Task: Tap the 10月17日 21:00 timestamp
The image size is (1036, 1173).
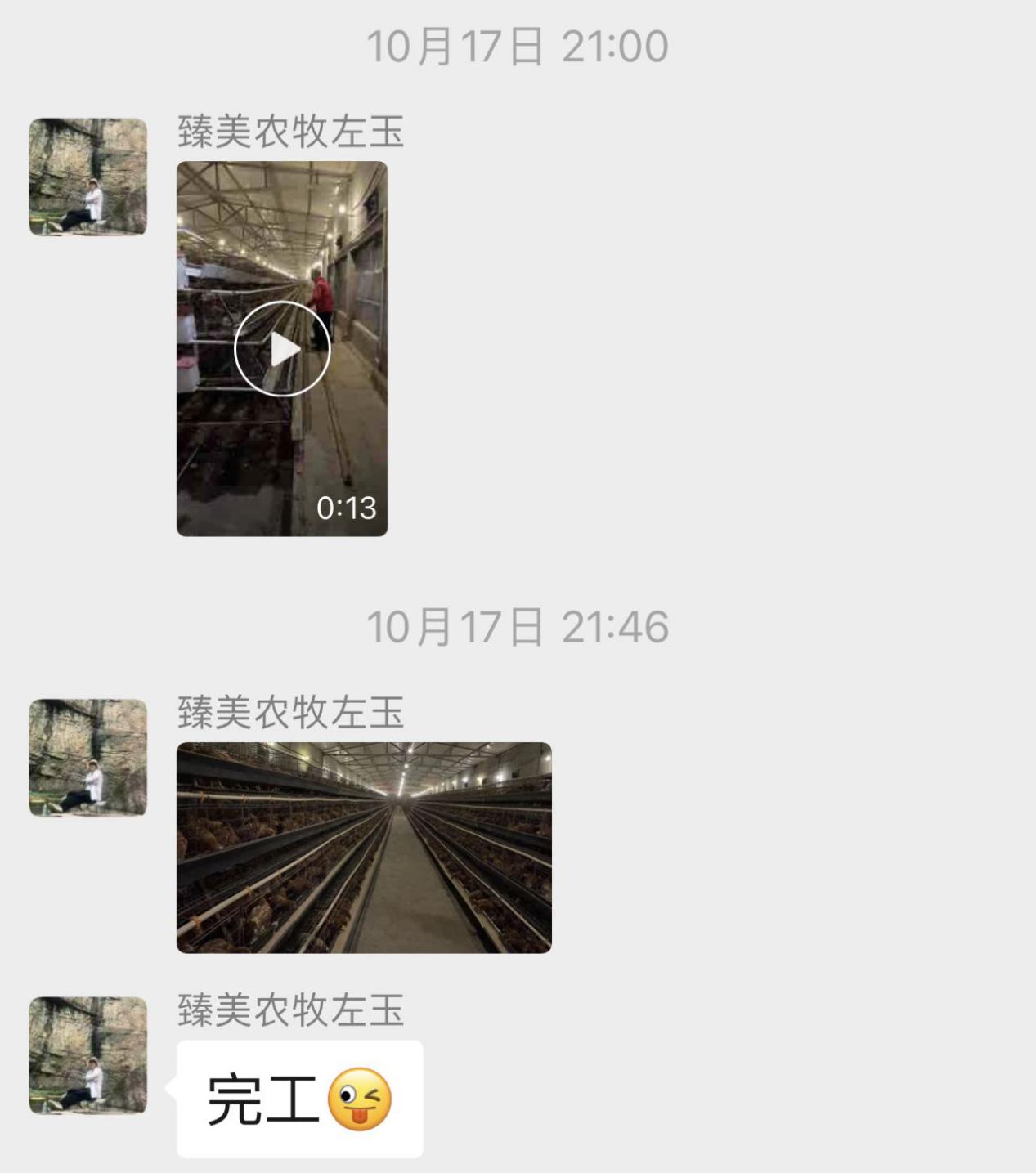Action: tap(518, 47)
